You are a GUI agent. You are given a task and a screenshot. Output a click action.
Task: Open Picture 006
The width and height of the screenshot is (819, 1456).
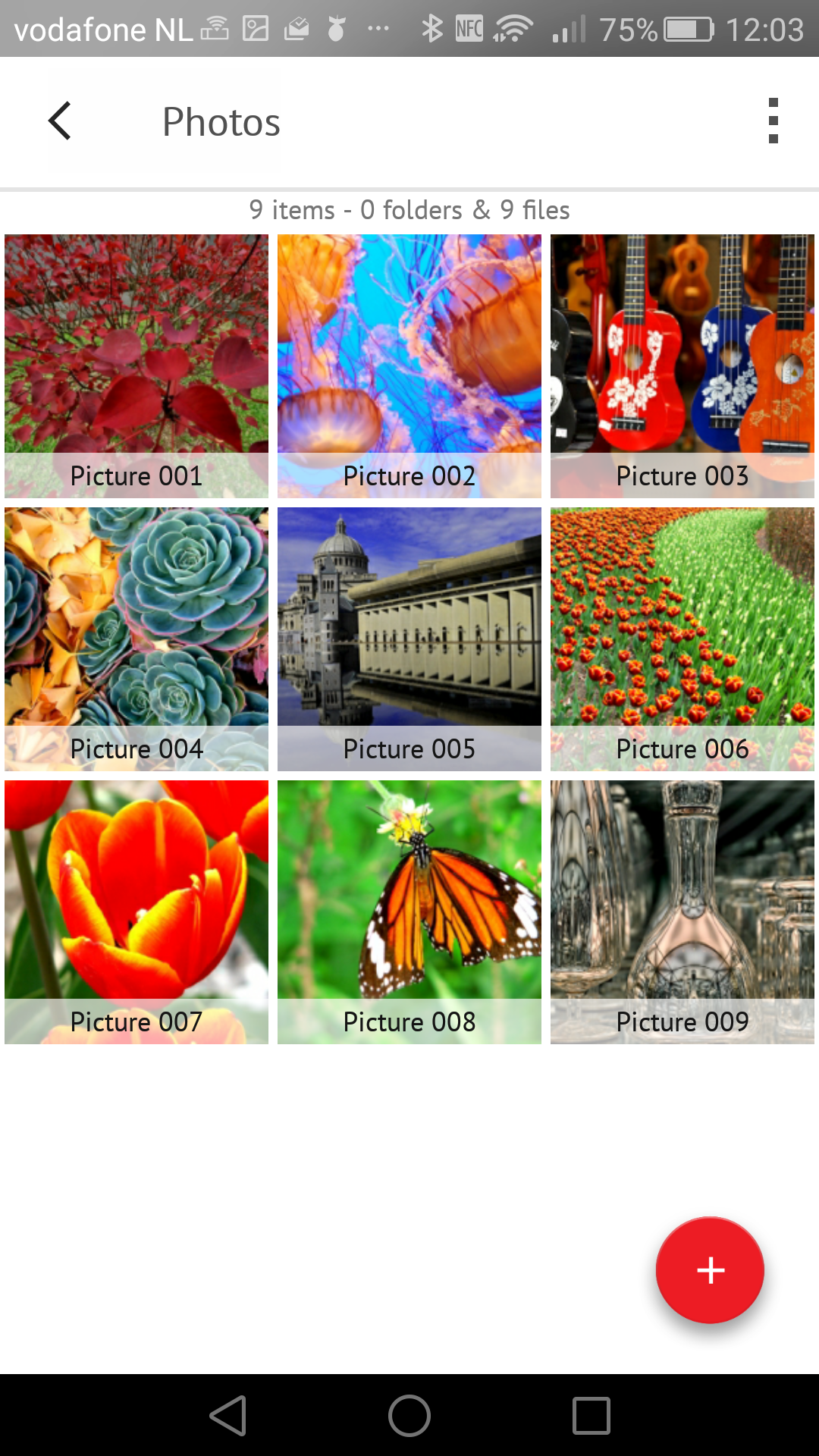pos(682,639)
